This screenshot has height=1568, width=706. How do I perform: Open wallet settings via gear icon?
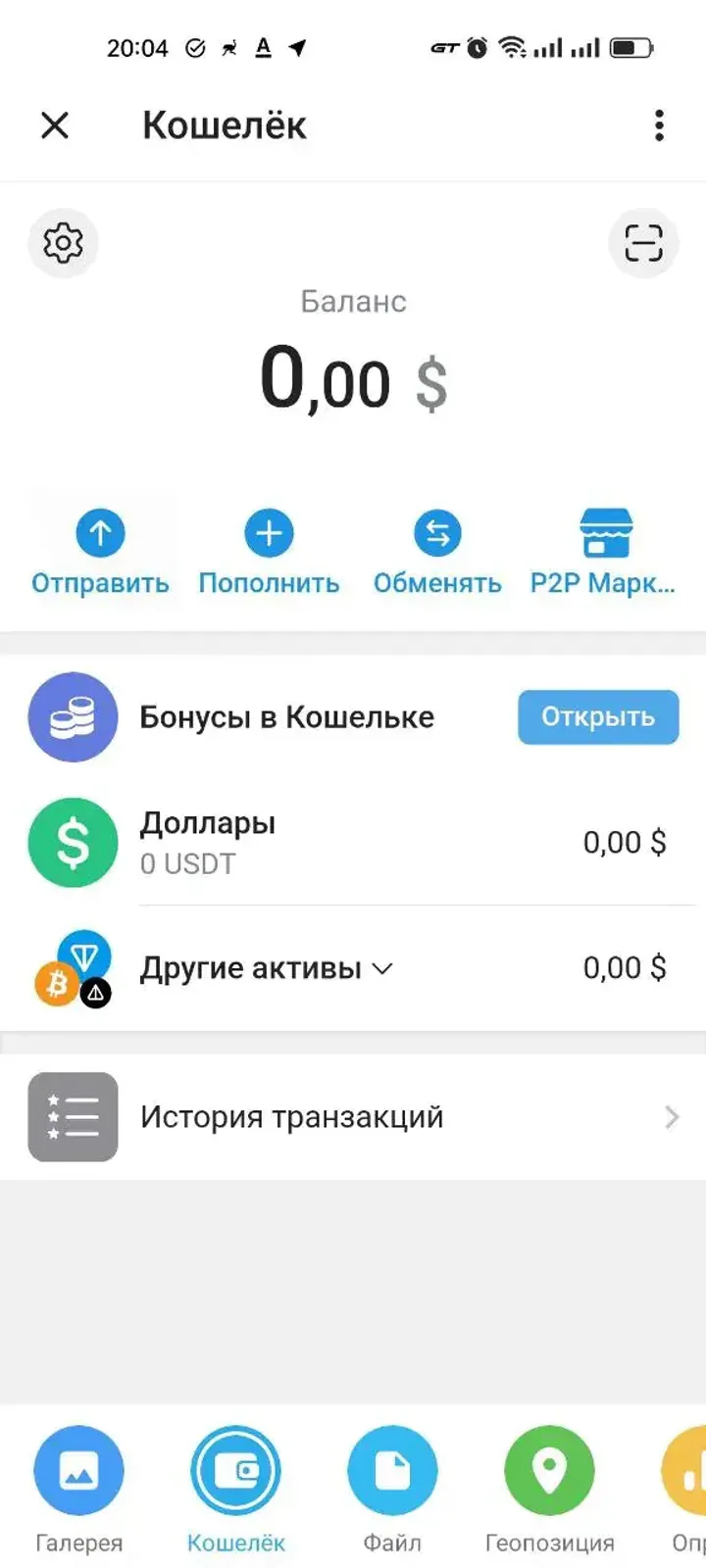[x=63, y=243]
